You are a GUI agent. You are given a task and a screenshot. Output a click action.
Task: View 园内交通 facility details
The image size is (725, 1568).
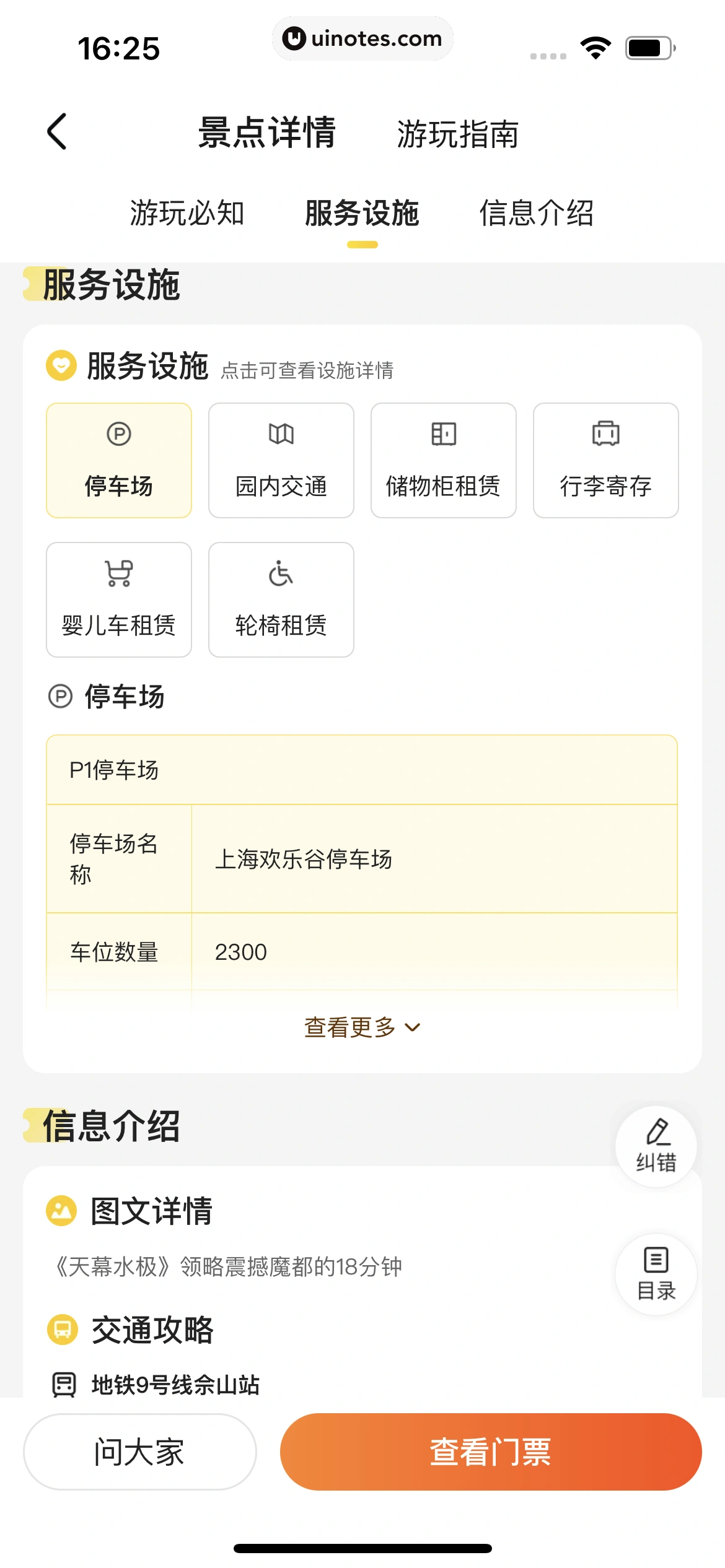(281, 460)
